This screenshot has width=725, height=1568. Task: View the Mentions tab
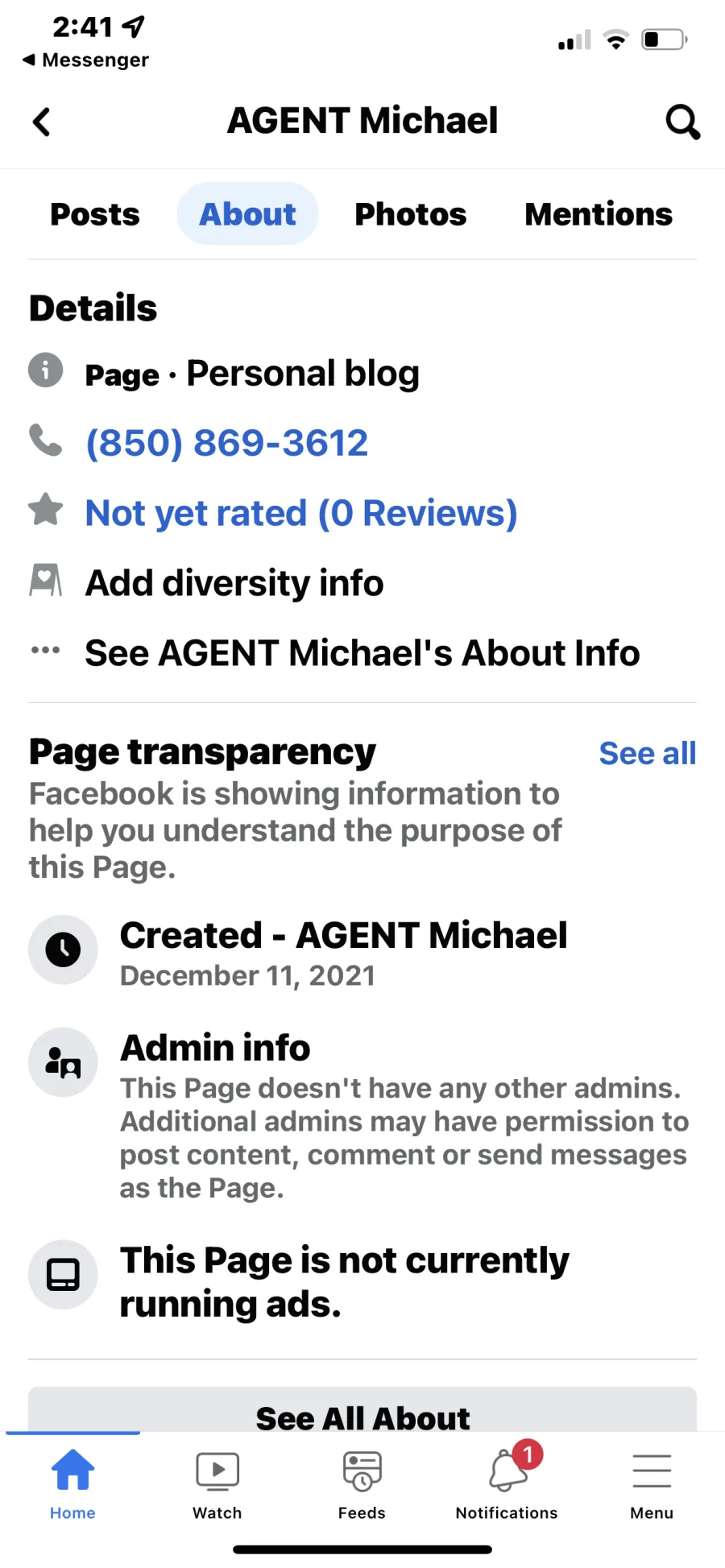coord(599,214)
